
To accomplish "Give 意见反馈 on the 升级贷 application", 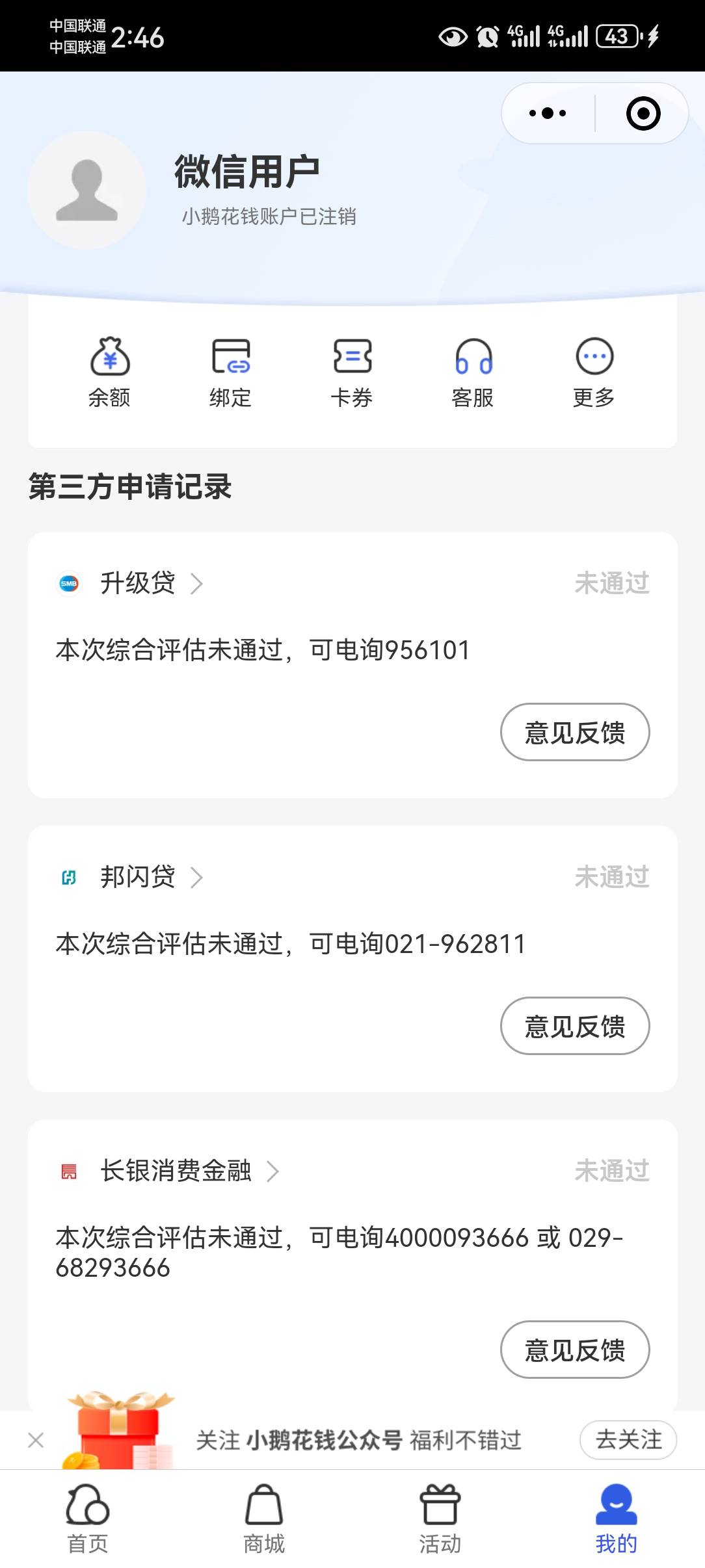I will click(575, 732).
